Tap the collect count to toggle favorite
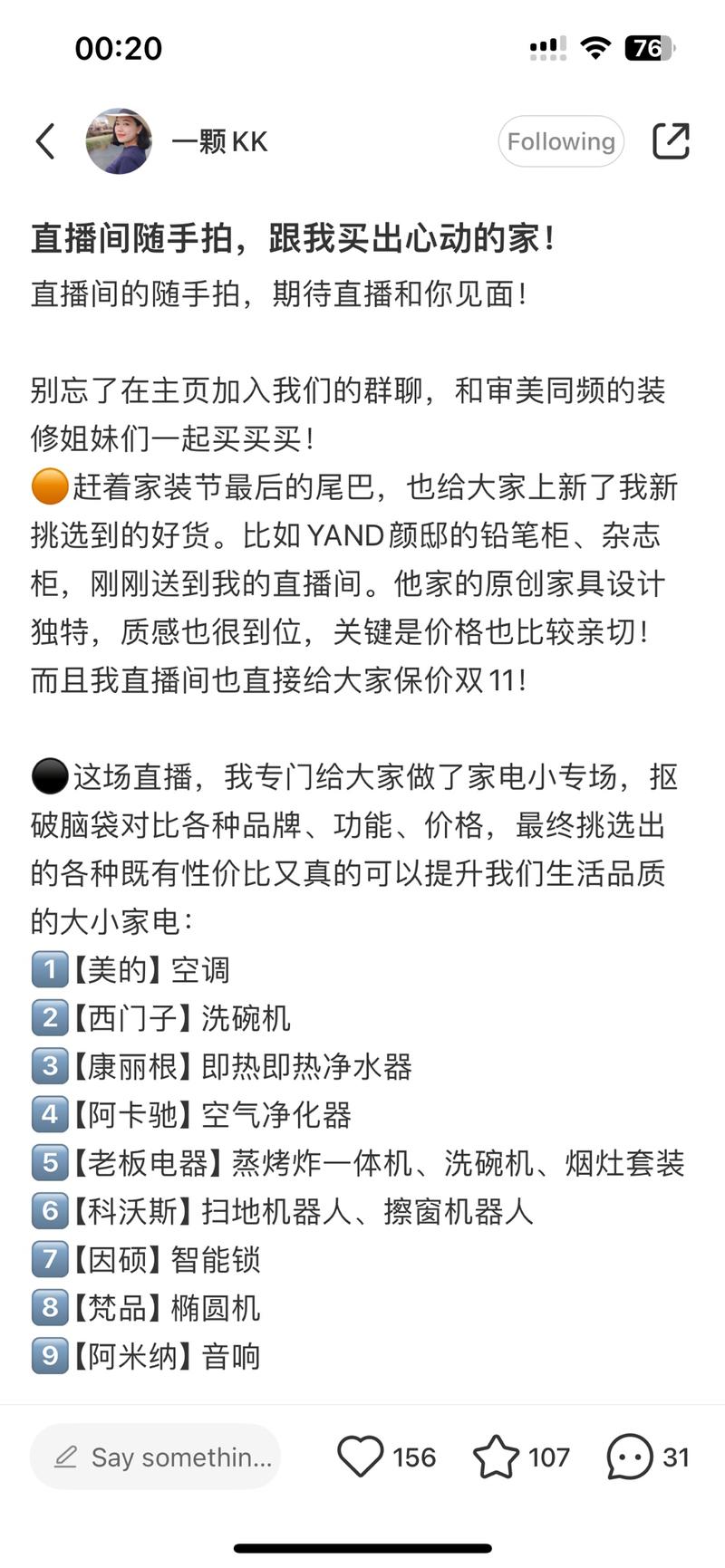This screenshot has width=725, height=1568. click(547, 1458)
